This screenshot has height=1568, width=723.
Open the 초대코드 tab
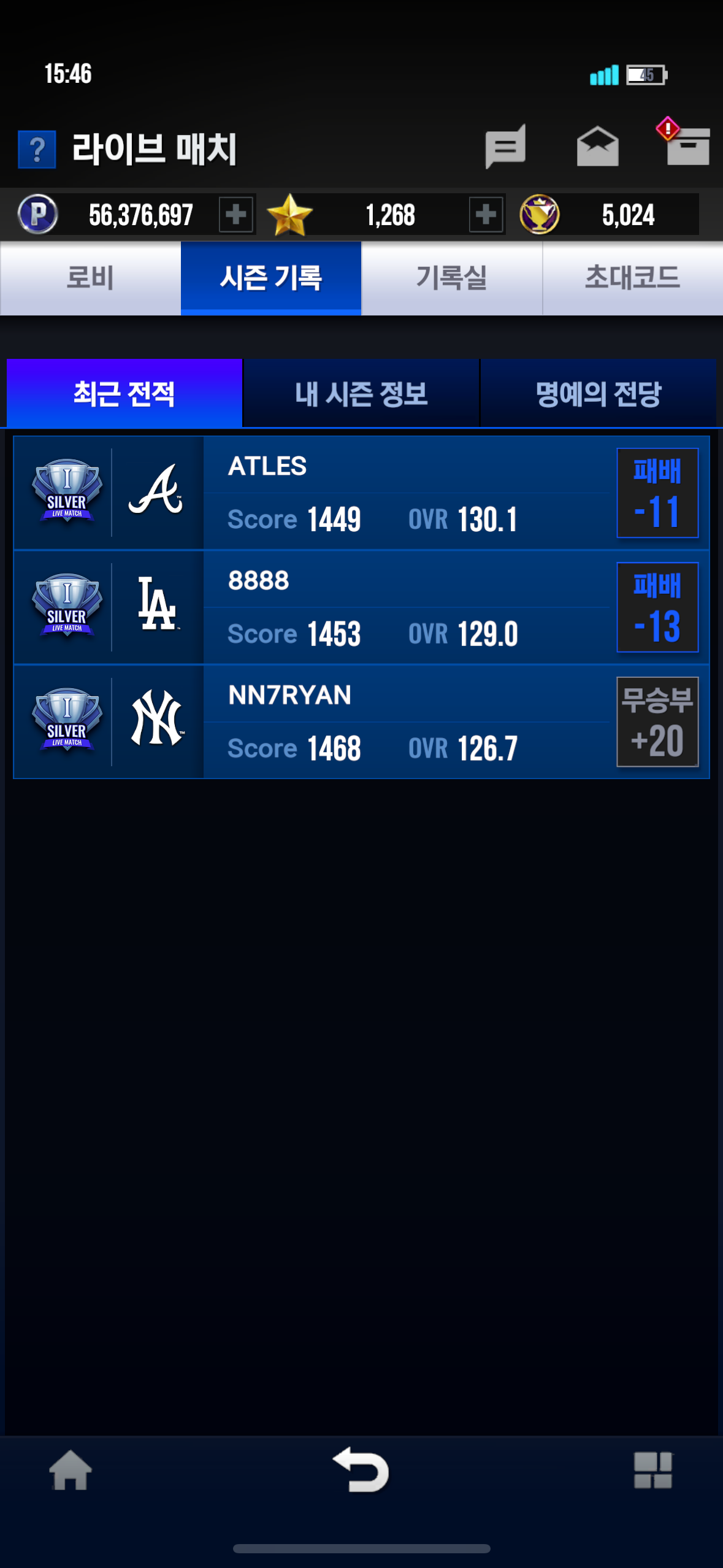coord(632,278)
